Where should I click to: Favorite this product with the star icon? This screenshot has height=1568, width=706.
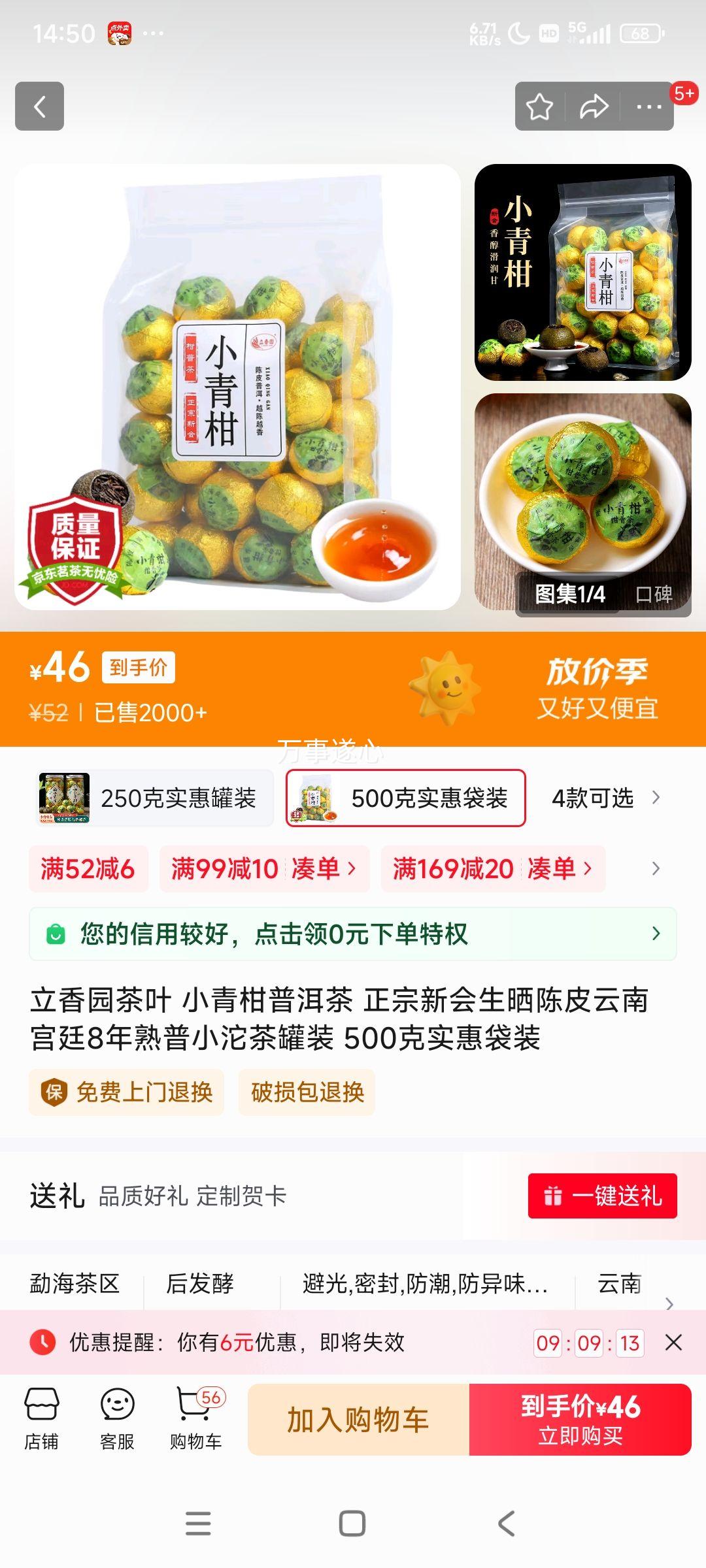pyautogui.click(x=540, y=106)
